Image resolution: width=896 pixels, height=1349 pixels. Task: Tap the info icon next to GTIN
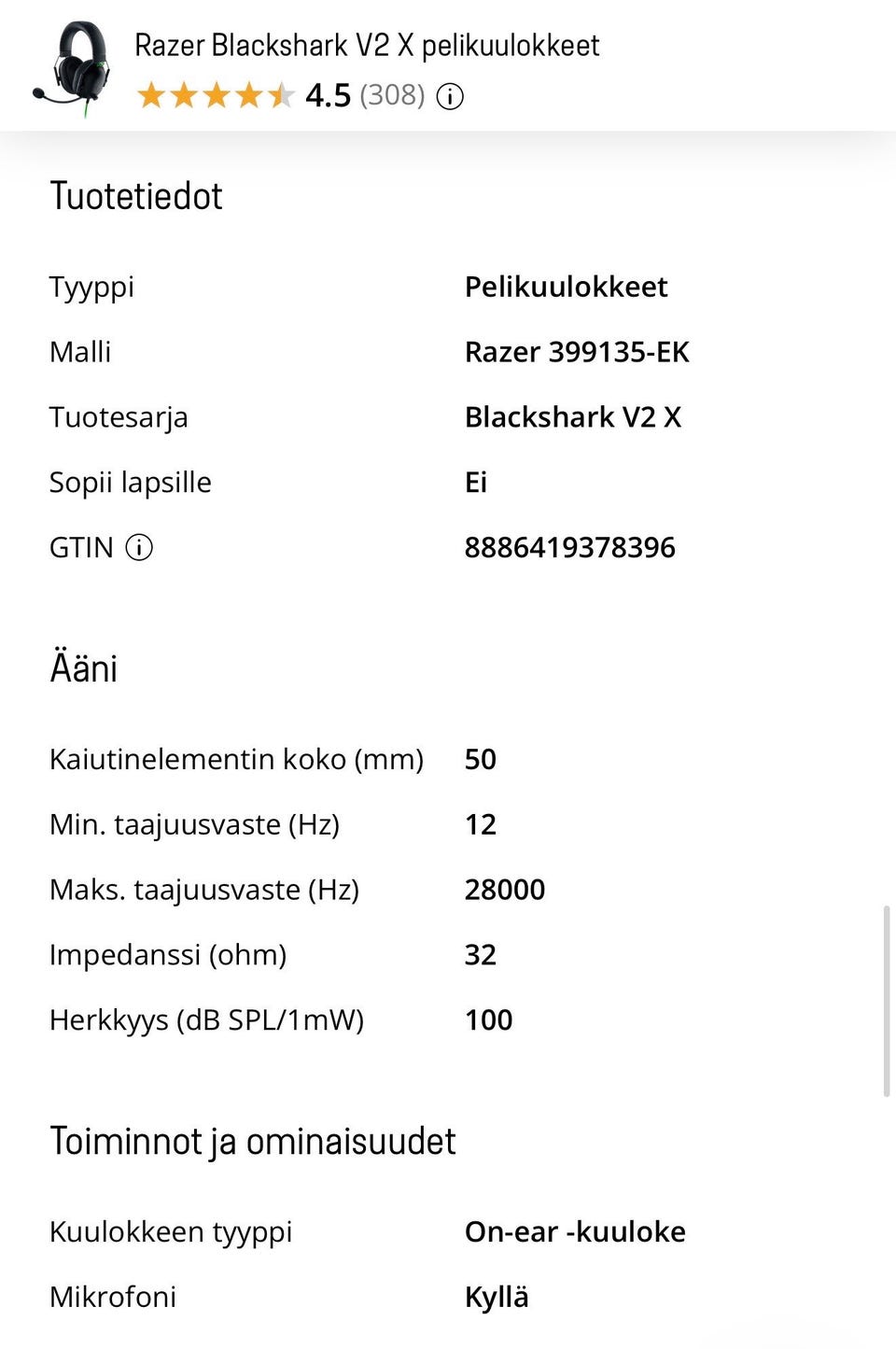[138, 547]
